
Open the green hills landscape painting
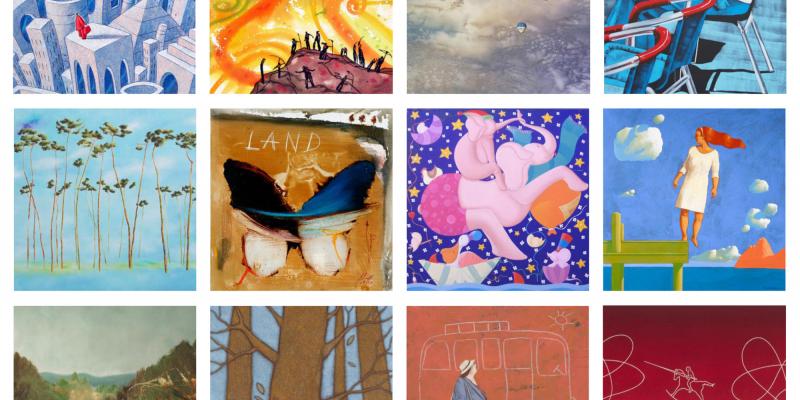104,353
